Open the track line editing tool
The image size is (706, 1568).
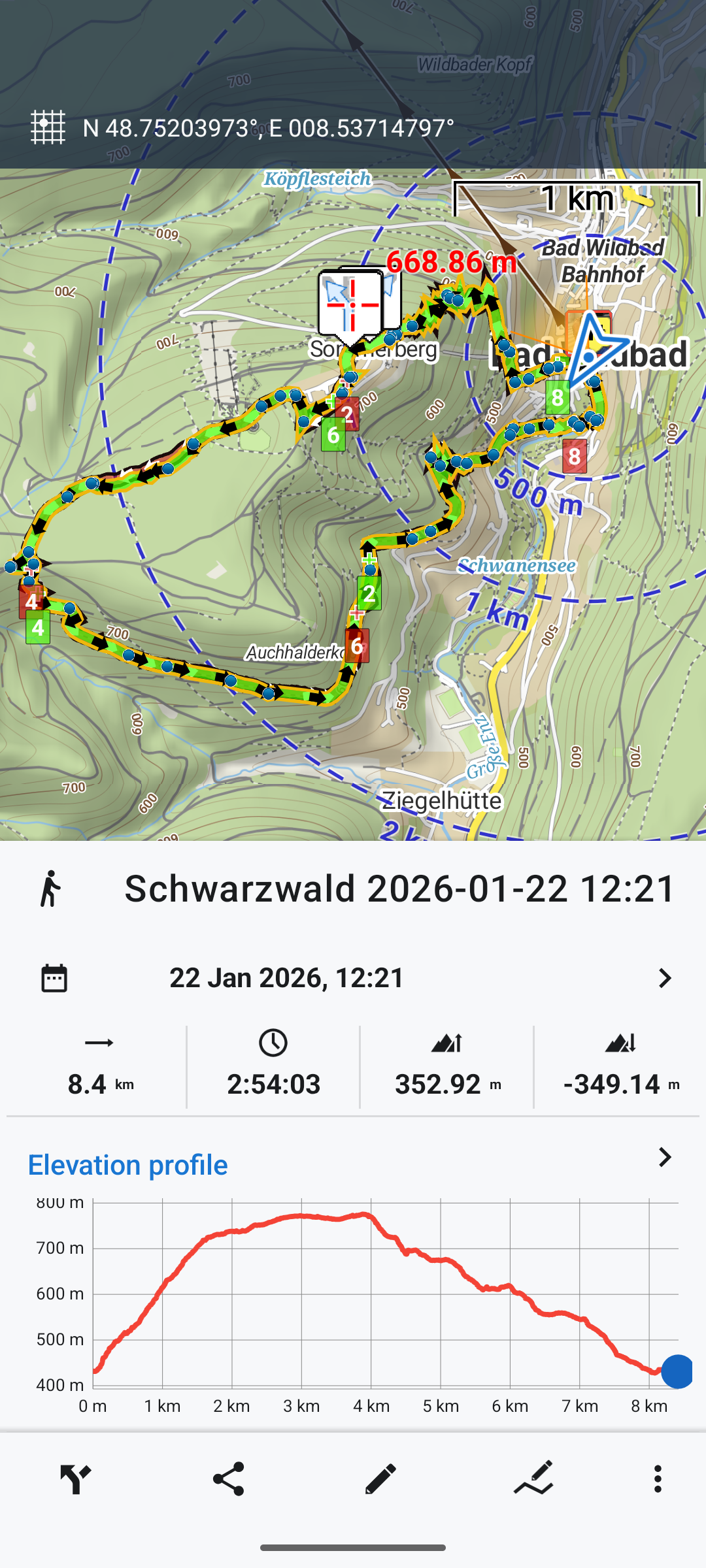click(x=534, y=1478)
